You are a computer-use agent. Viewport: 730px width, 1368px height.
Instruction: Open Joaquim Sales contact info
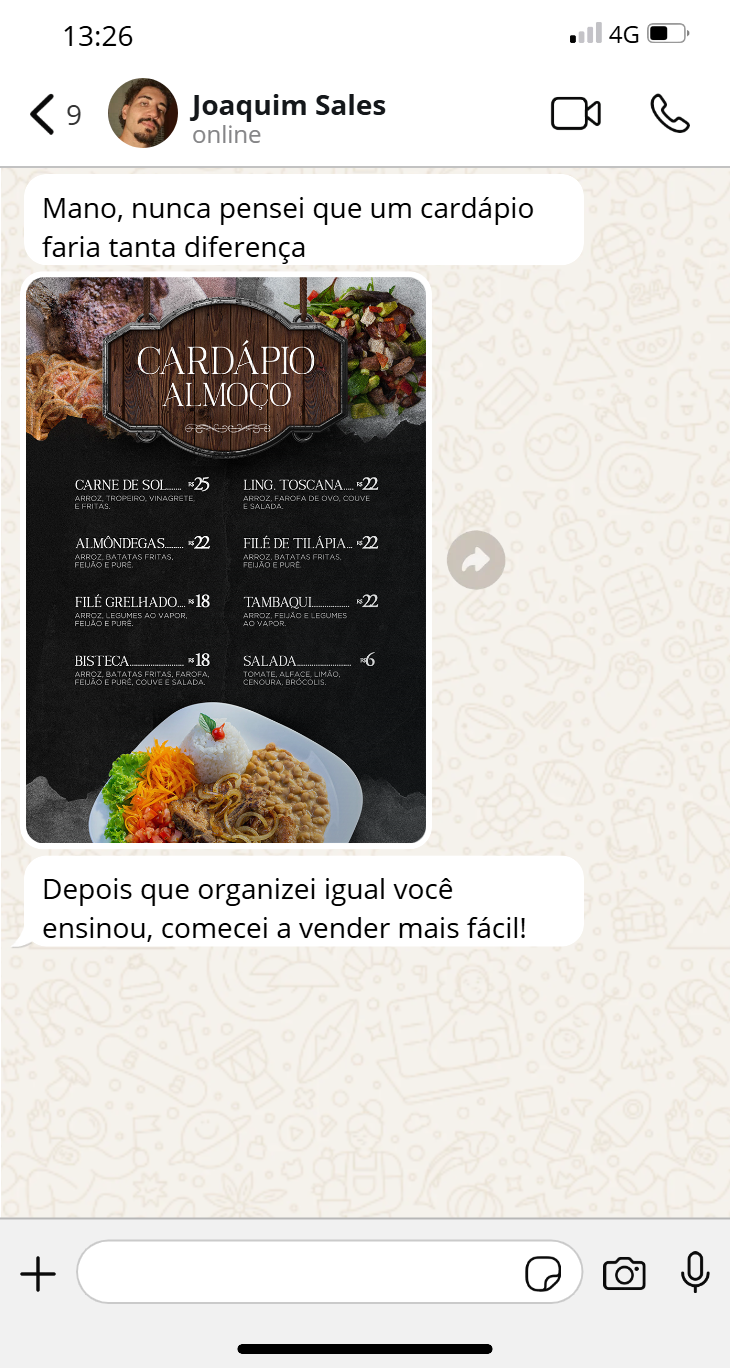(x=288, y=117)
